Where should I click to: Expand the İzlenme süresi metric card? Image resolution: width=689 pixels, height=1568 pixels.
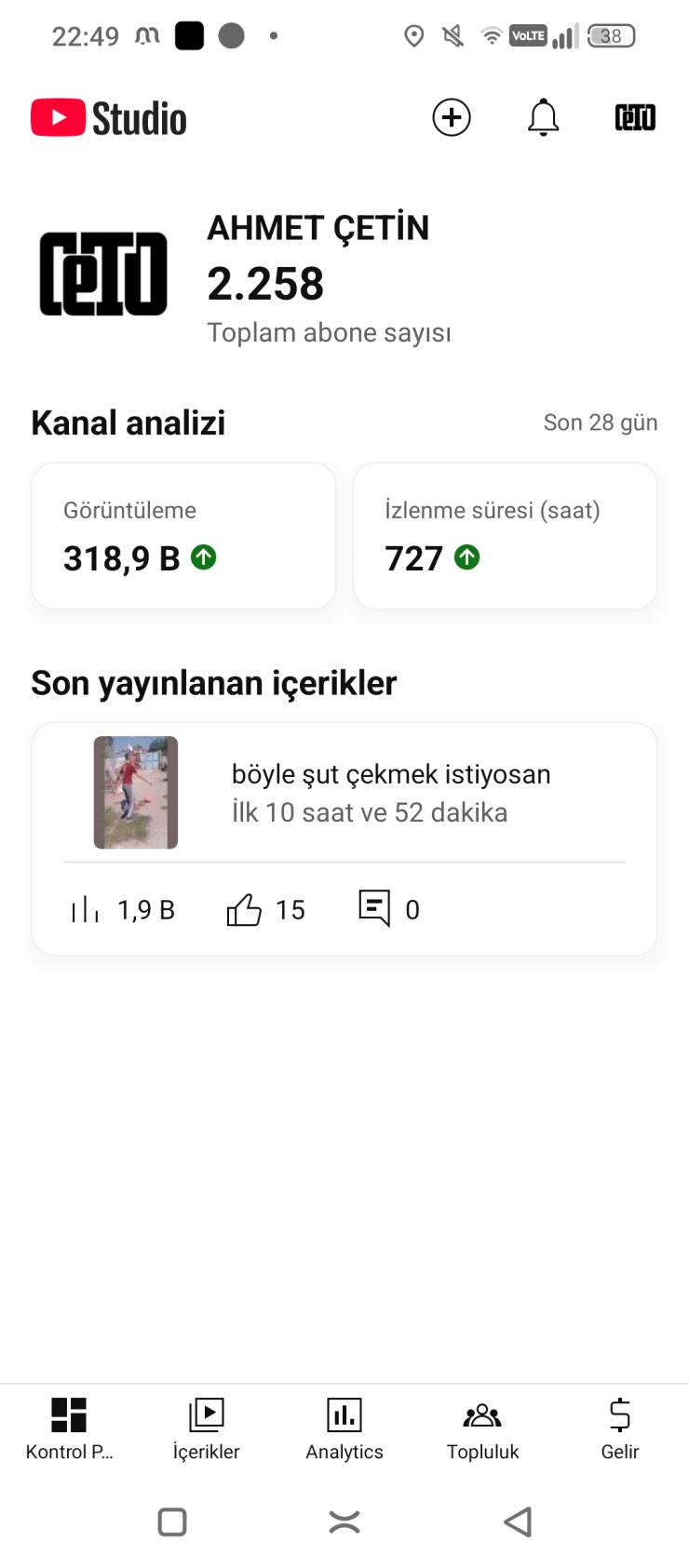[x=505, y=535]
